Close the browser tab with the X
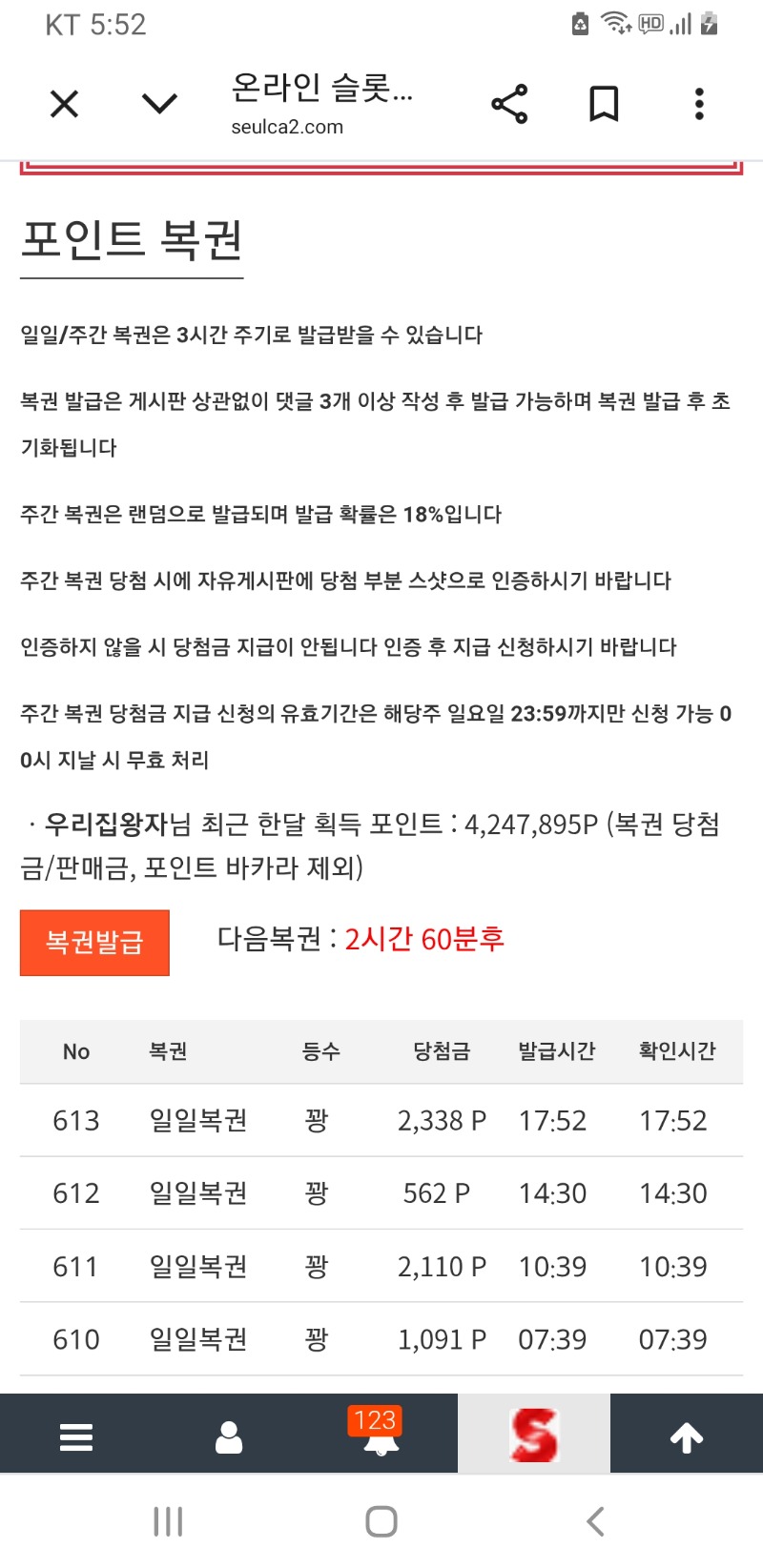 (64, 104)
